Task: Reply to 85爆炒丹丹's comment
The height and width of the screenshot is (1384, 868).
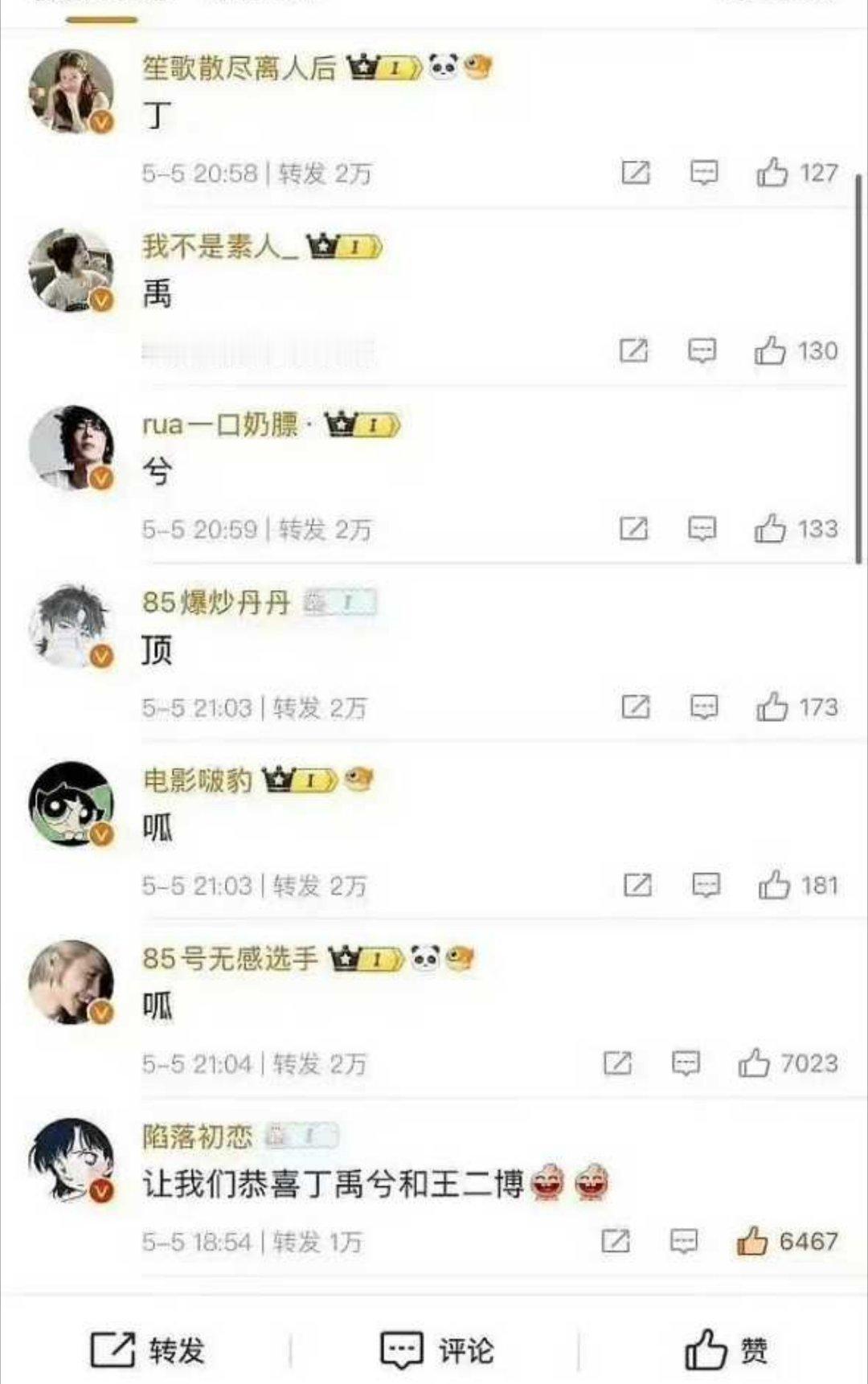Action: pos(704,707)
